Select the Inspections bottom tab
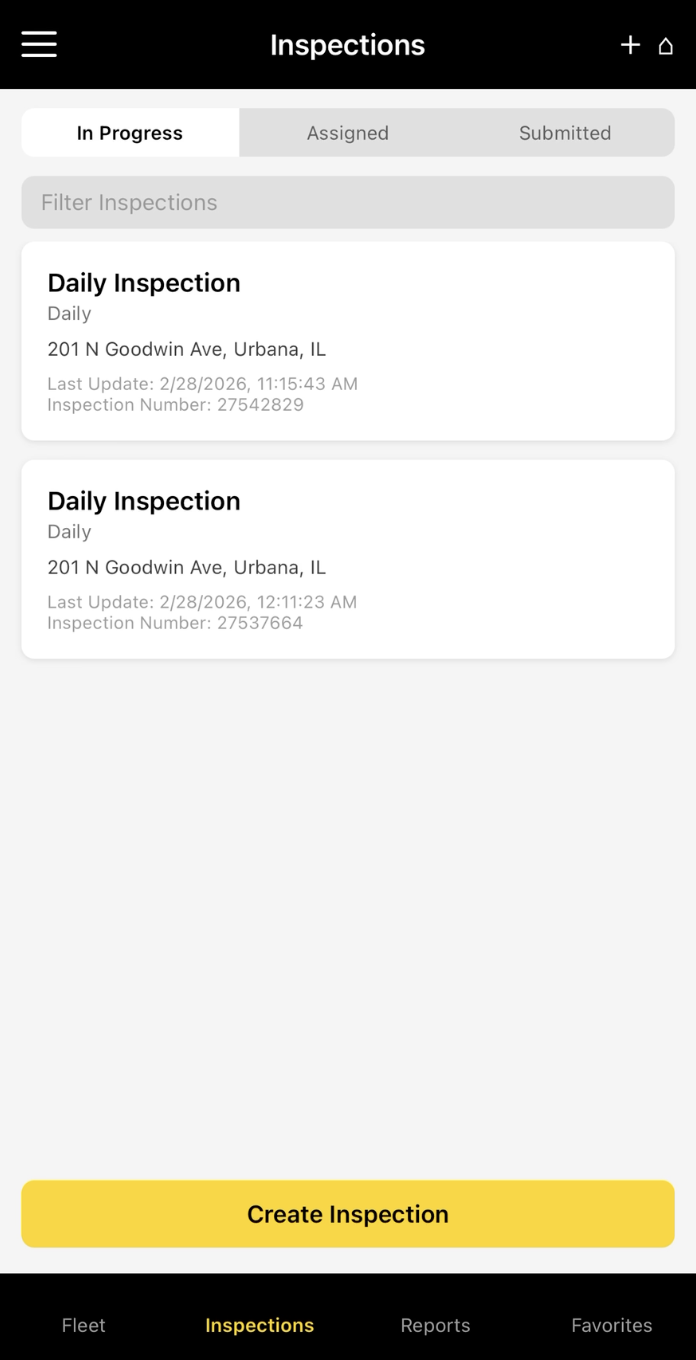 [260, 1325]
